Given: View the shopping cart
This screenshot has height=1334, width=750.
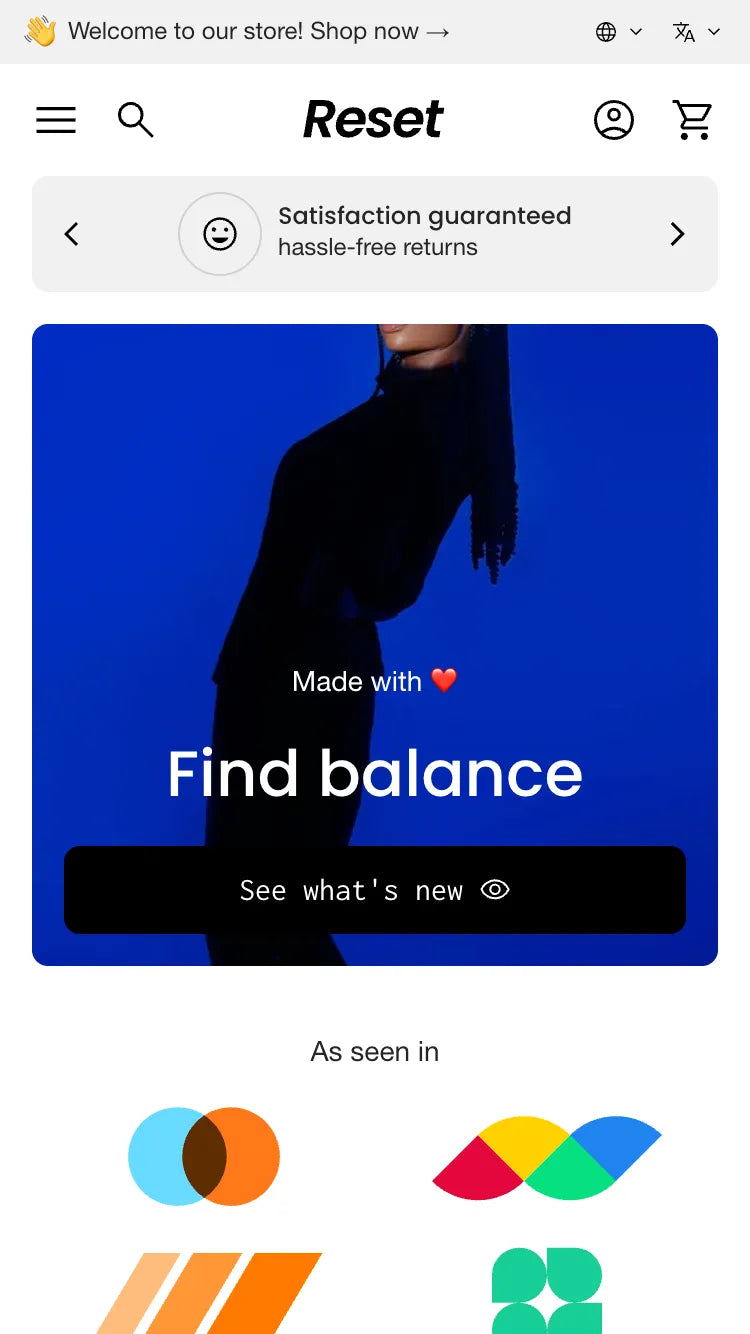Looking at the screenshot, I should coord(692,120).
